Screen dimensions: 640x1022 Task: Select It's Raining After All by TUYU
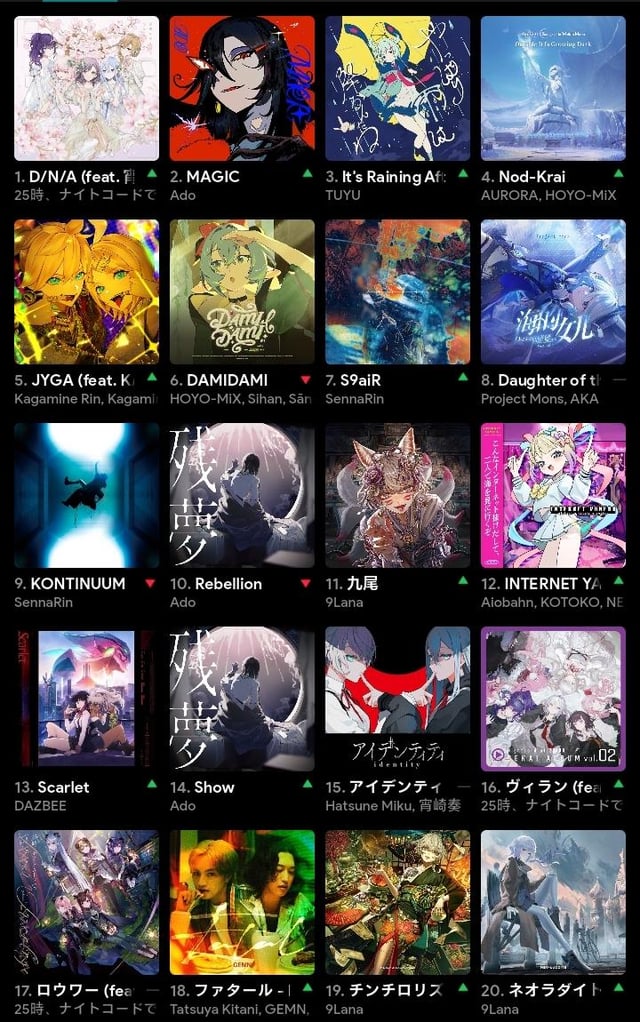pyautogui.click(x=397, y=88)
